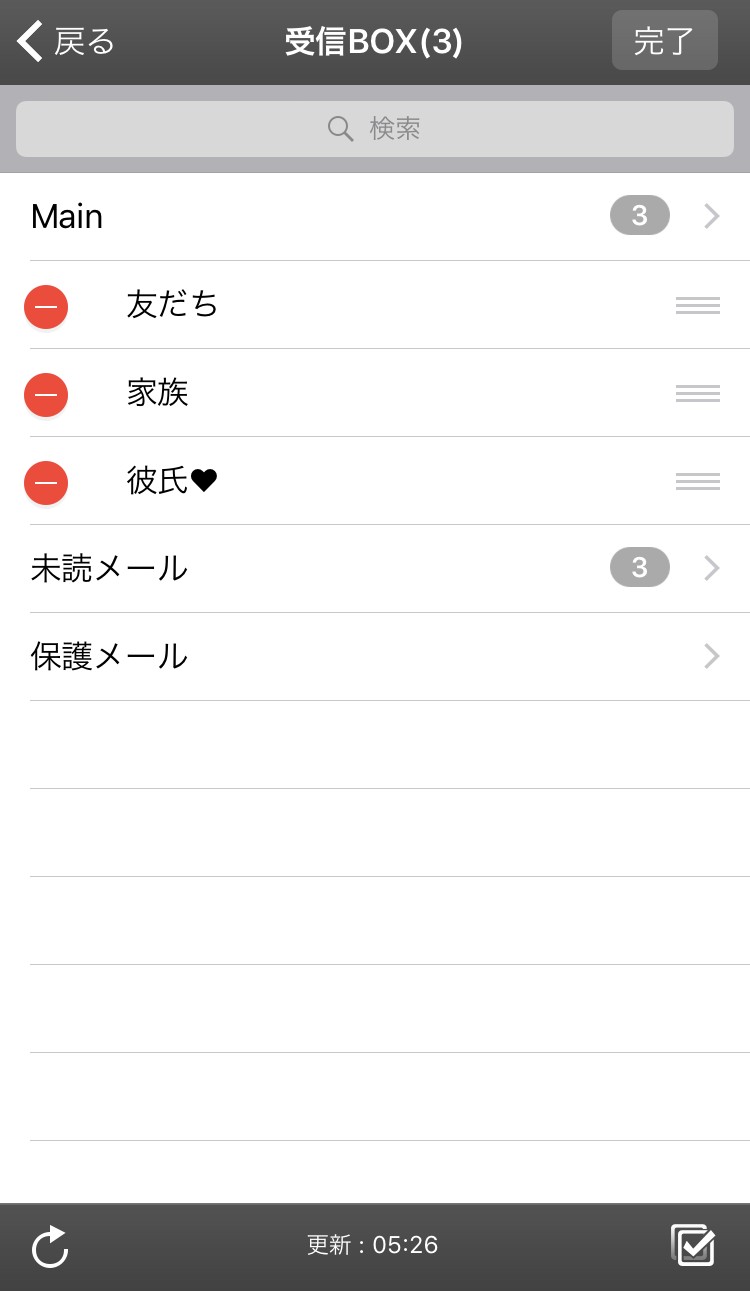Open the 保護メール folder
This screenshot has height=1291, width=750.
tap(375, 656)
